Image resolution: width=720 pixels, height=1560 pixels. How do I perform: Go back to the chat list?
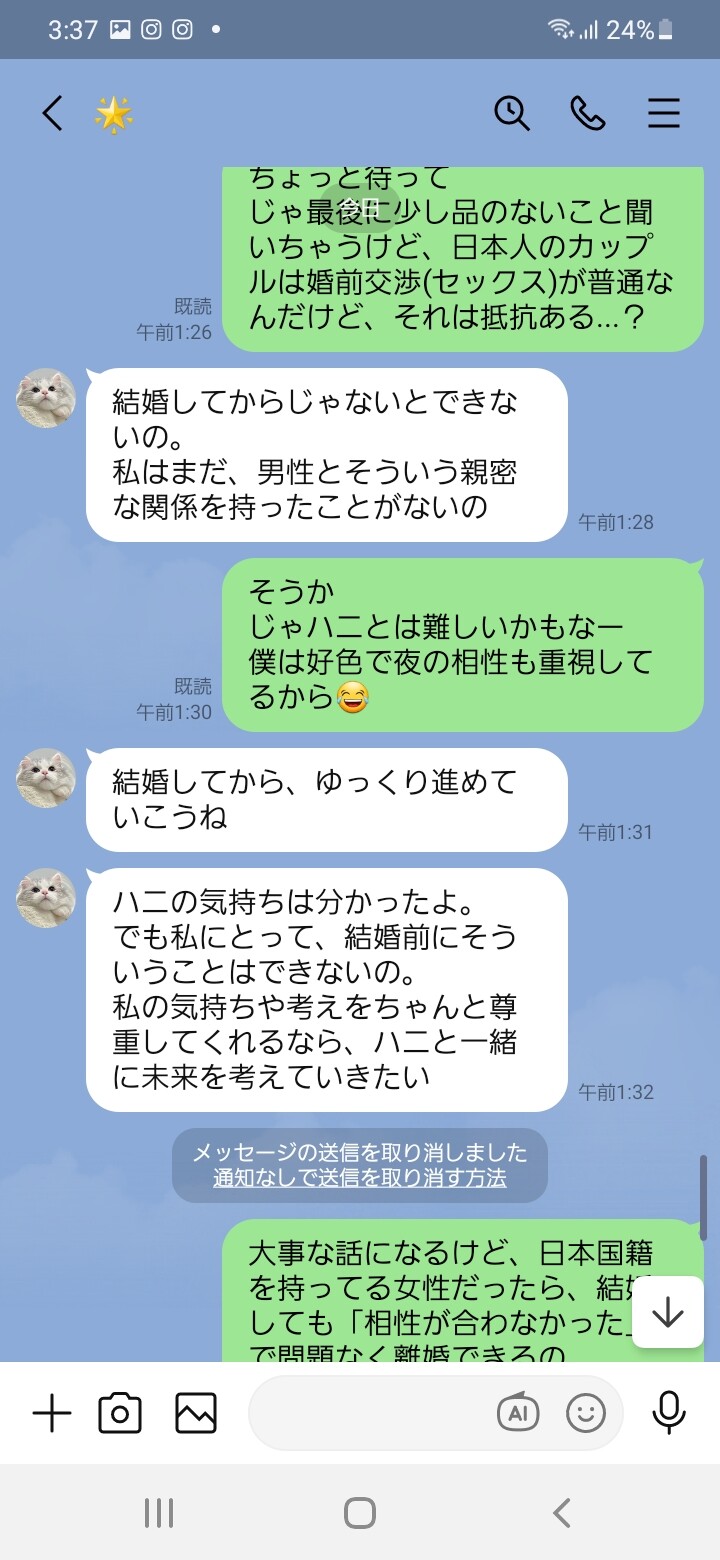point(52,114)
